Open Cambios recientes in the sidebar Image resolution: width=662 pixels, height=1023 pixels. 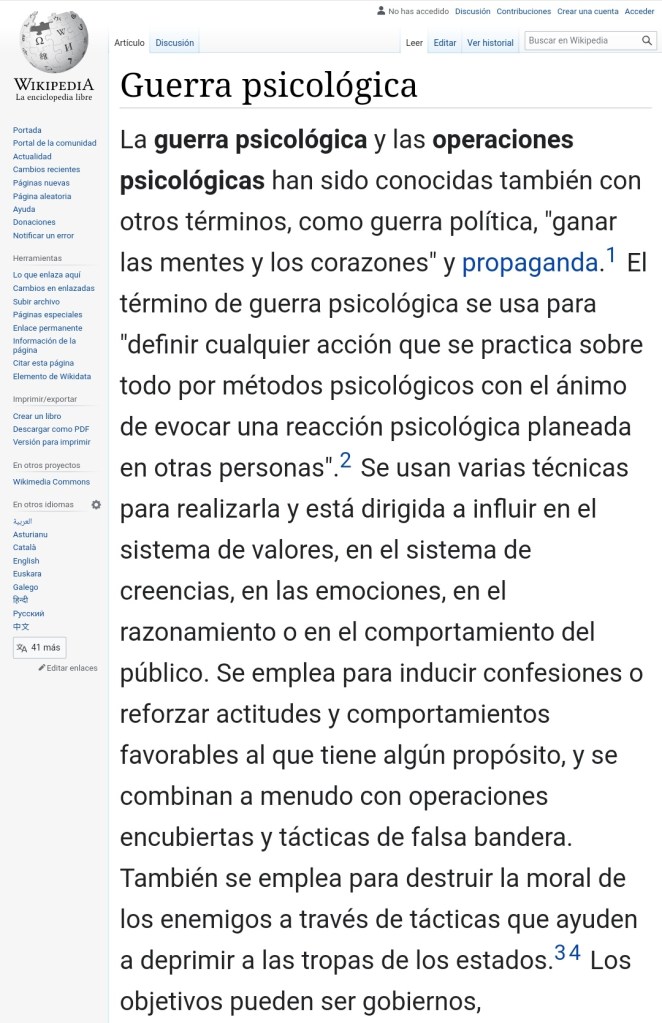[x=46, y=170]
